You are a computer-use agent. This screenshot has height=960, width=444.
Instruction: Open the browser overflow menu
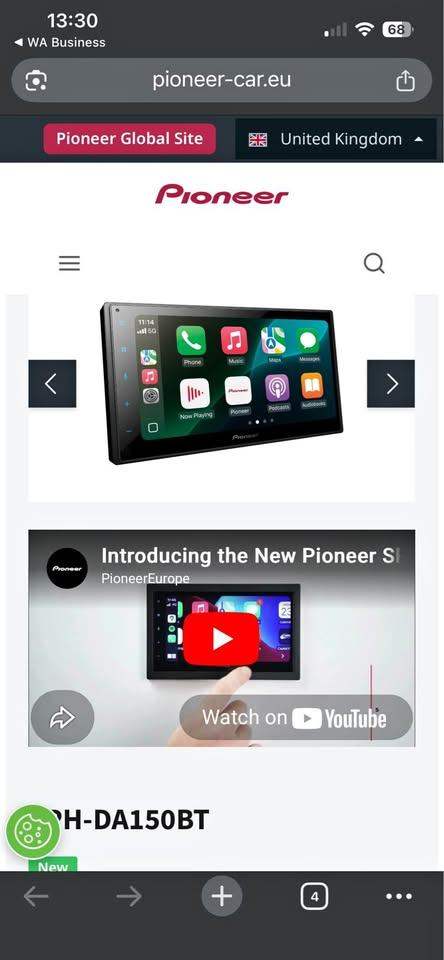(x=399, y=897)
